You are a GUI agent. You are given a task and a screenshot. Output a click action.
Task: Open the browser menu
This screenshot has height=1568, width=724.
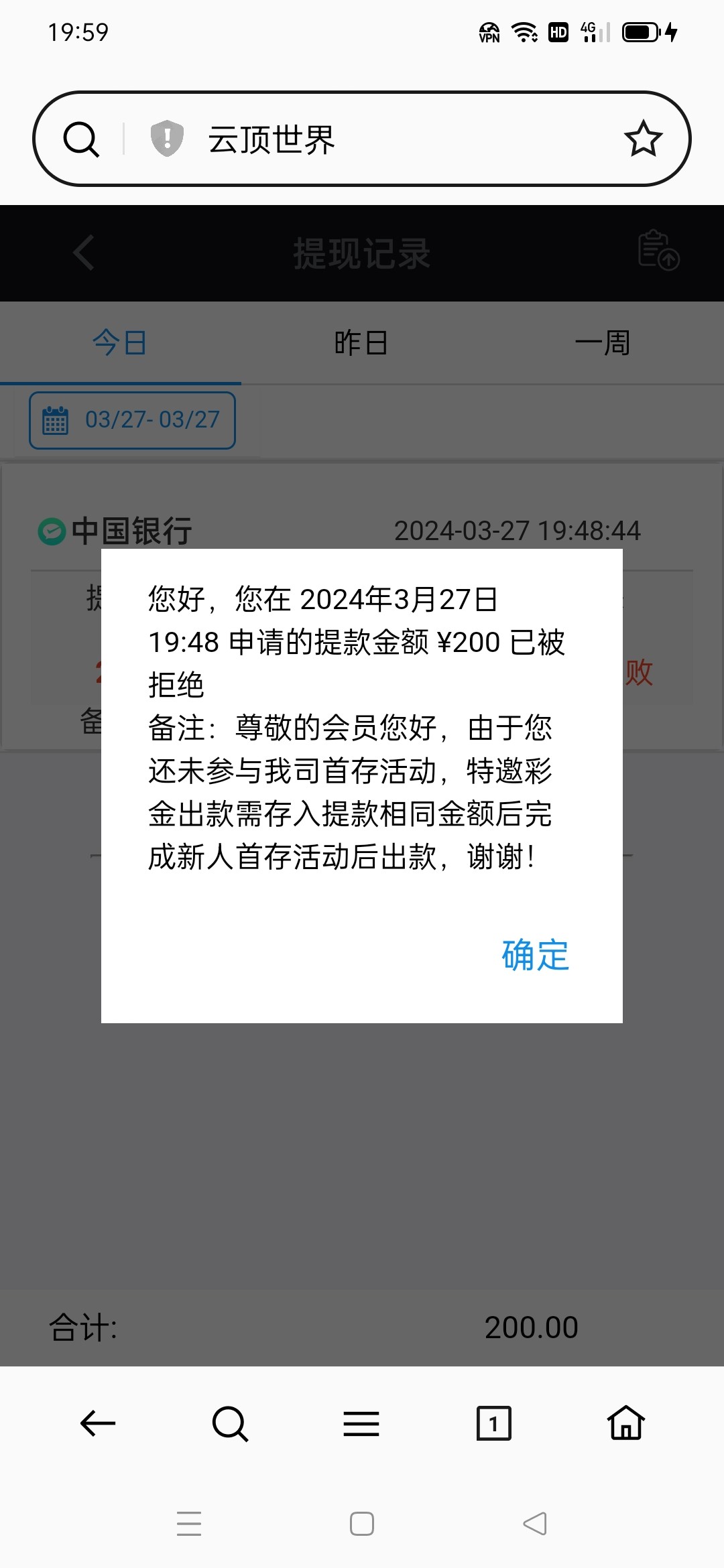(361, 1423)
